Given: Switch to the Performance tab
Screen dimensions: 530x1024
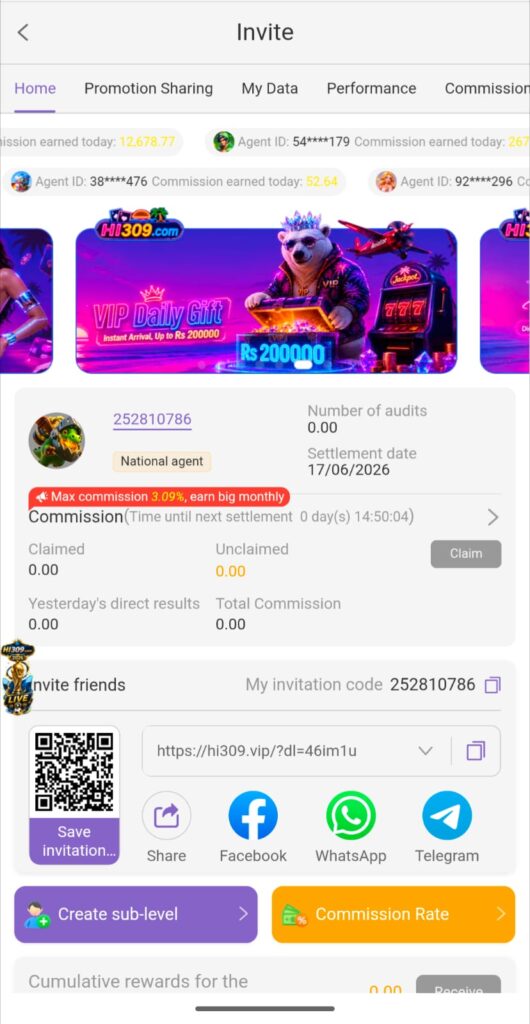Looking at the screenshot, I should pyautogui.click(x=371, y=88).
